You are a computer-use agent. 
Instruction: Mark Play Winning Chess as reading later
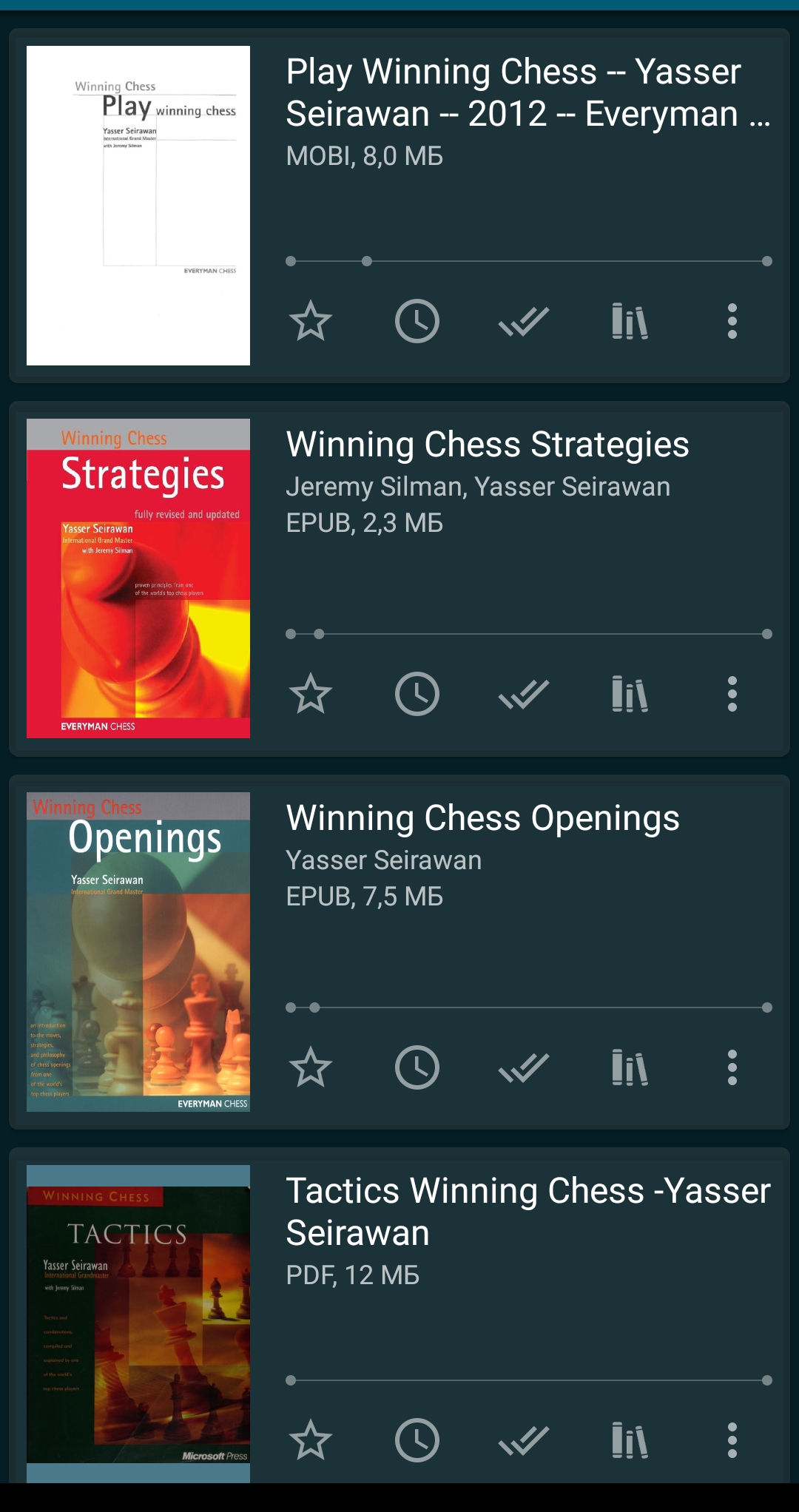click(x=417, y=321)
